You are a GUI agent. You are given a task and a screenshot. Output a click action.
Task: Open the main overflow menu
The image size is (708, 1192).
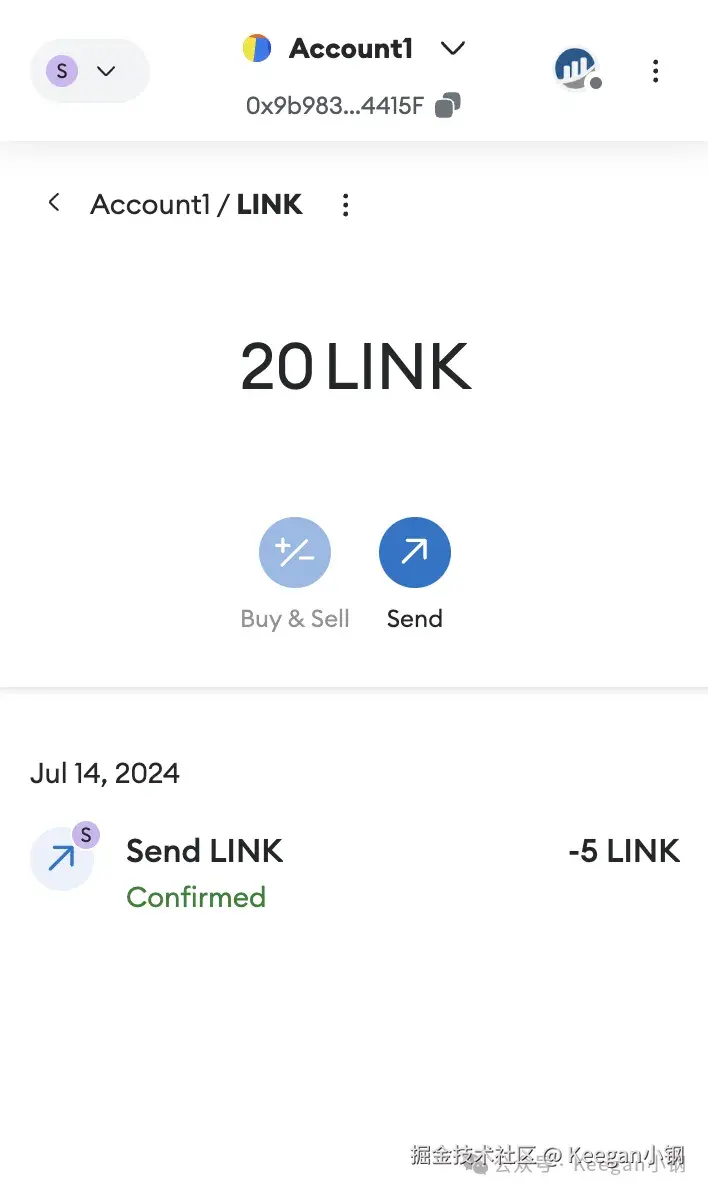click(655, 71)
